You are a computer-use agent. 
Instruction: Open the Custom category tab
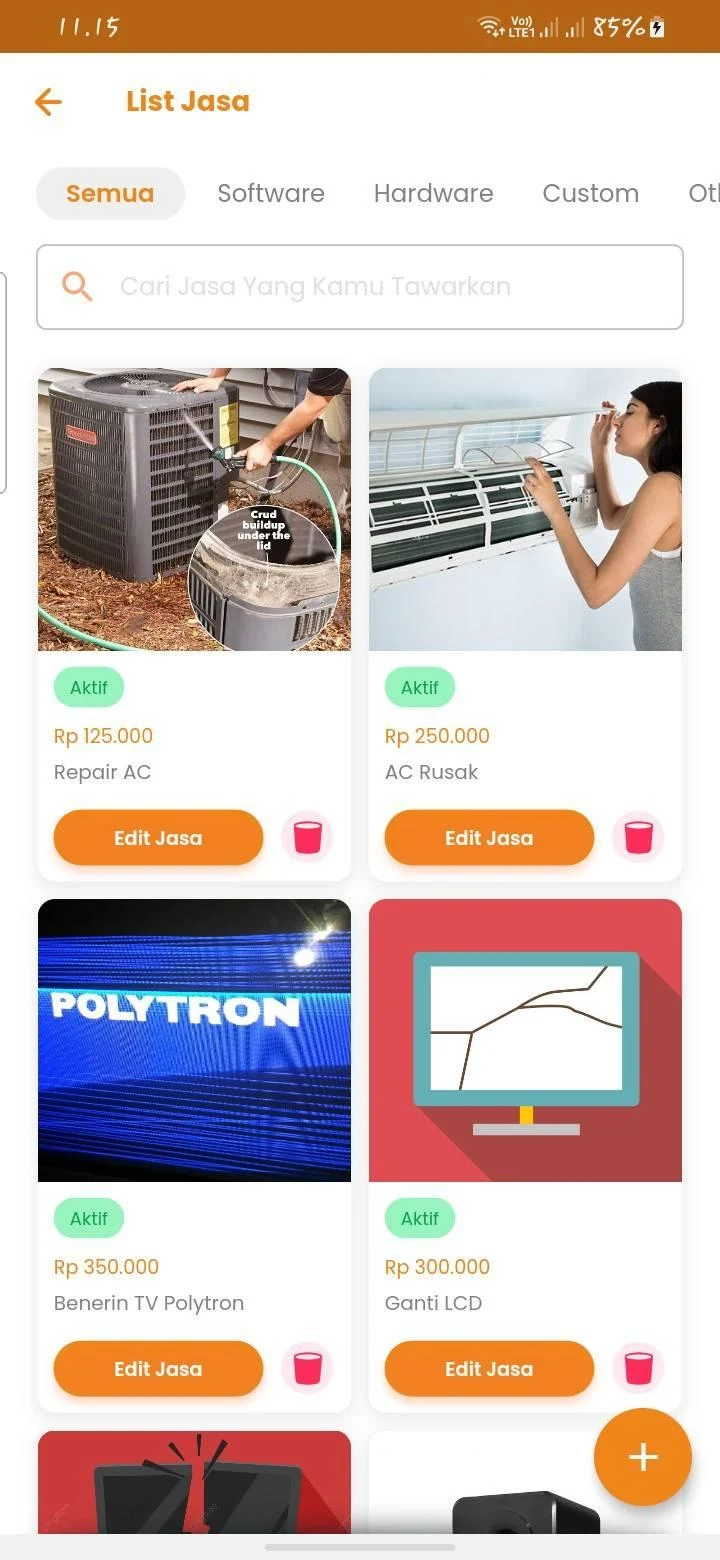590,193
